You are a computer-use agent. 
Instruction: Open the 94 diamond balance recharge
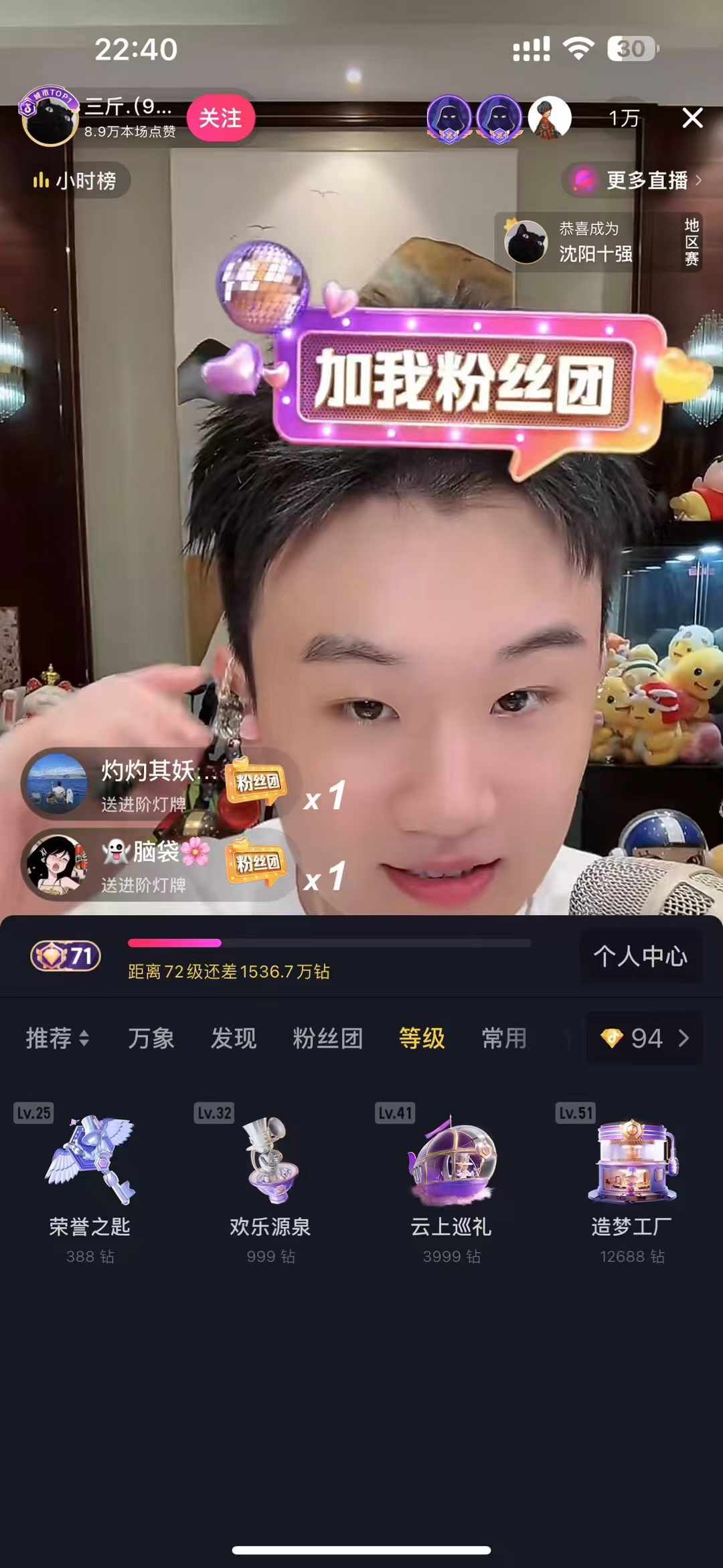click(645, 1038)
